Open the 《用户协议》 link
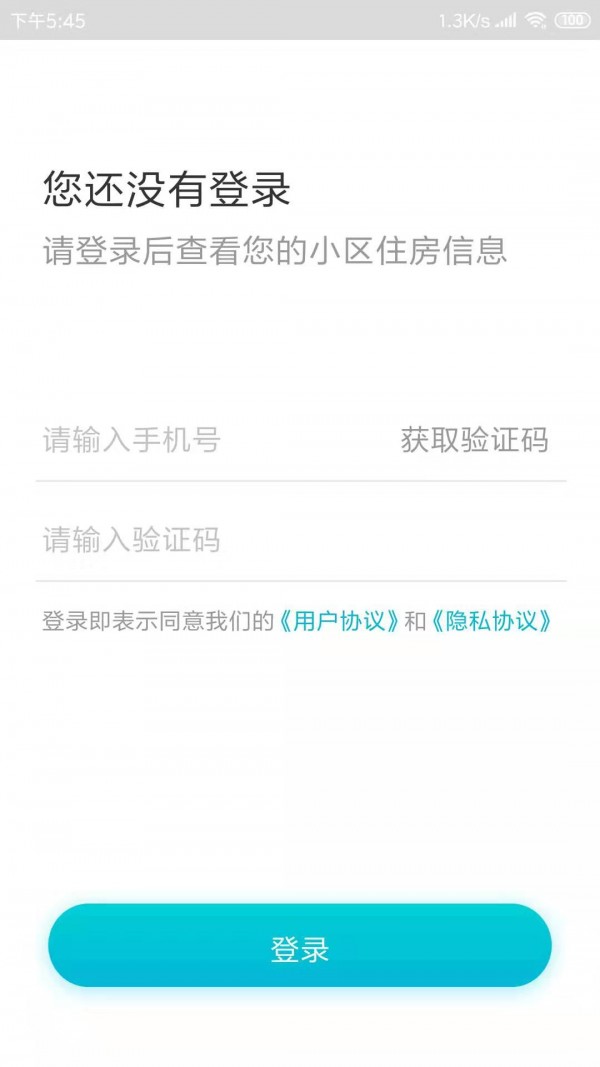The height and width of the screenshot is (1067, 600). [339, 621]
